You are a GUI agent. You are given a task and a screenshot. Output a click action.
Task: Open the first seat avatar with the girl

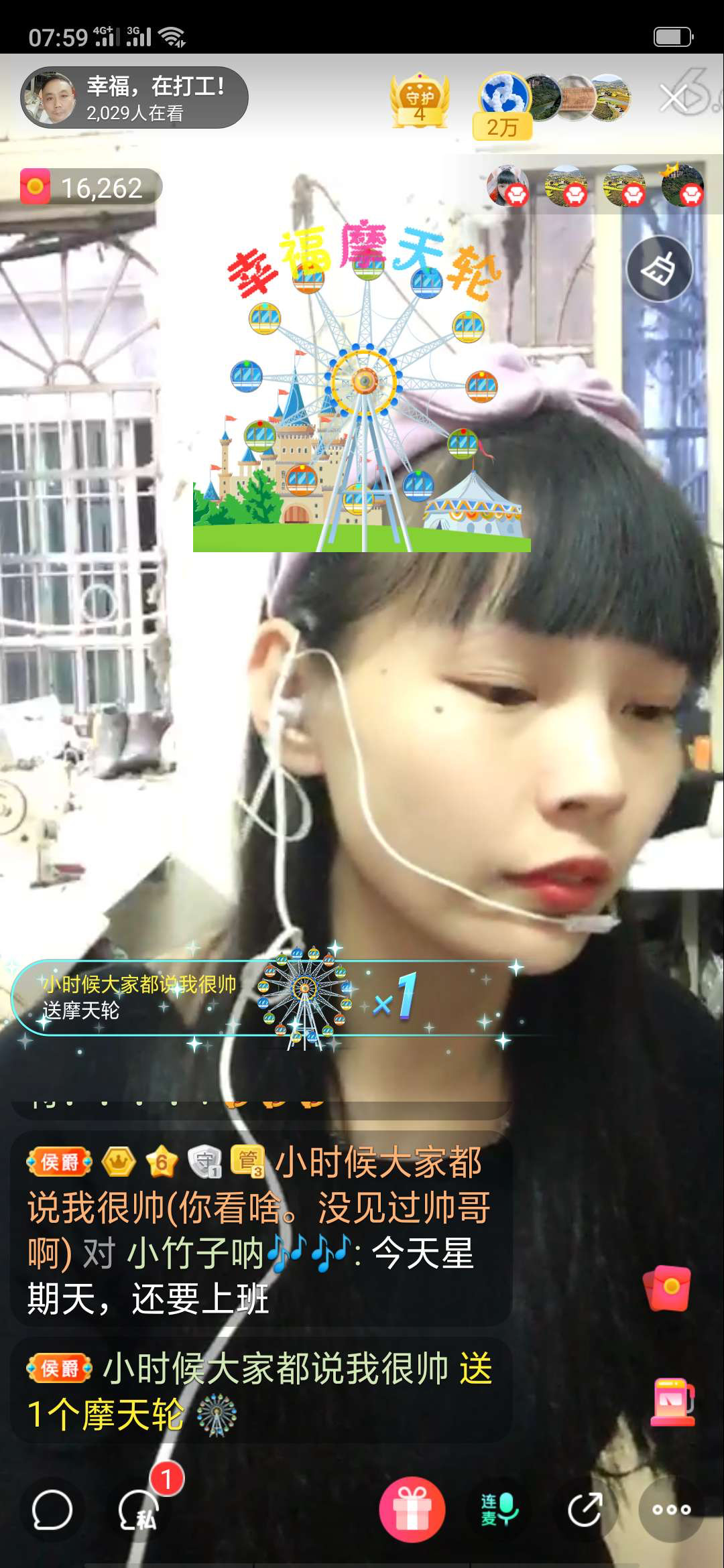[507, 186]
